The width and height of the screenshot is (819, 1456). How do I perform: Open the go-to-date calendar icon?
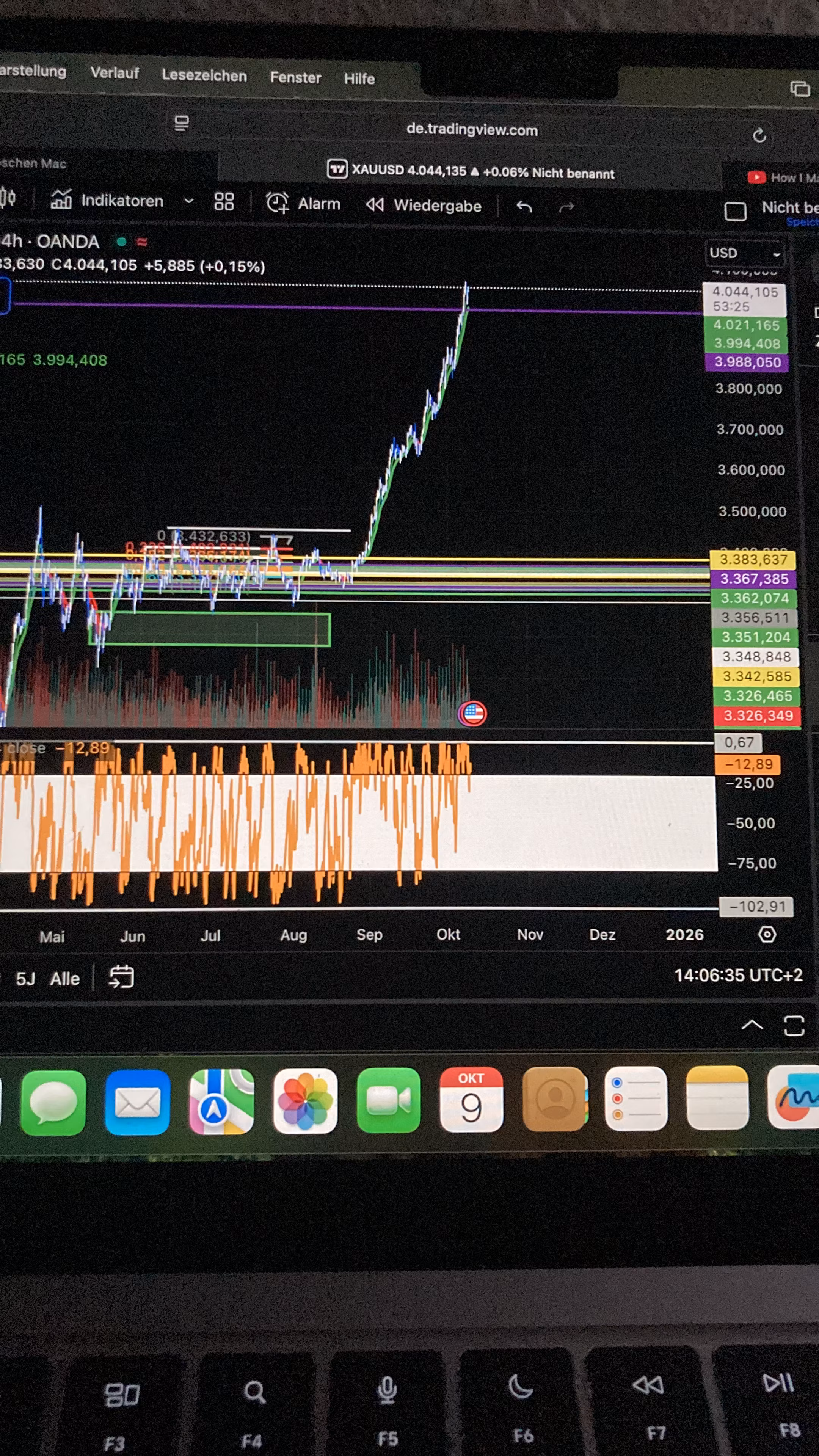pyautogui.click(x=121, y=977)
